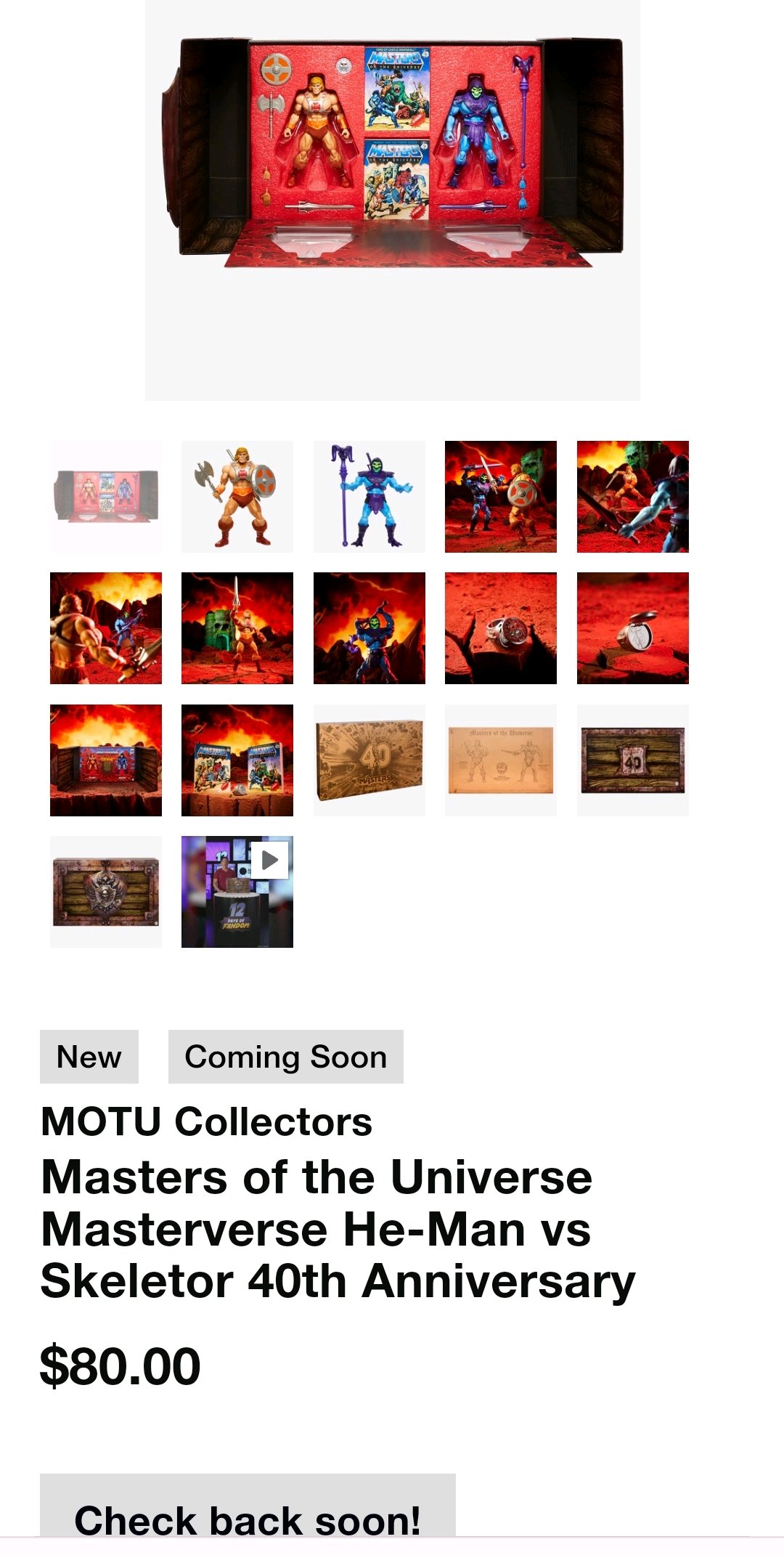Tap the Check back soon! button
Viewport: 784px width, 1555px height.
(x=248, y=1514)
